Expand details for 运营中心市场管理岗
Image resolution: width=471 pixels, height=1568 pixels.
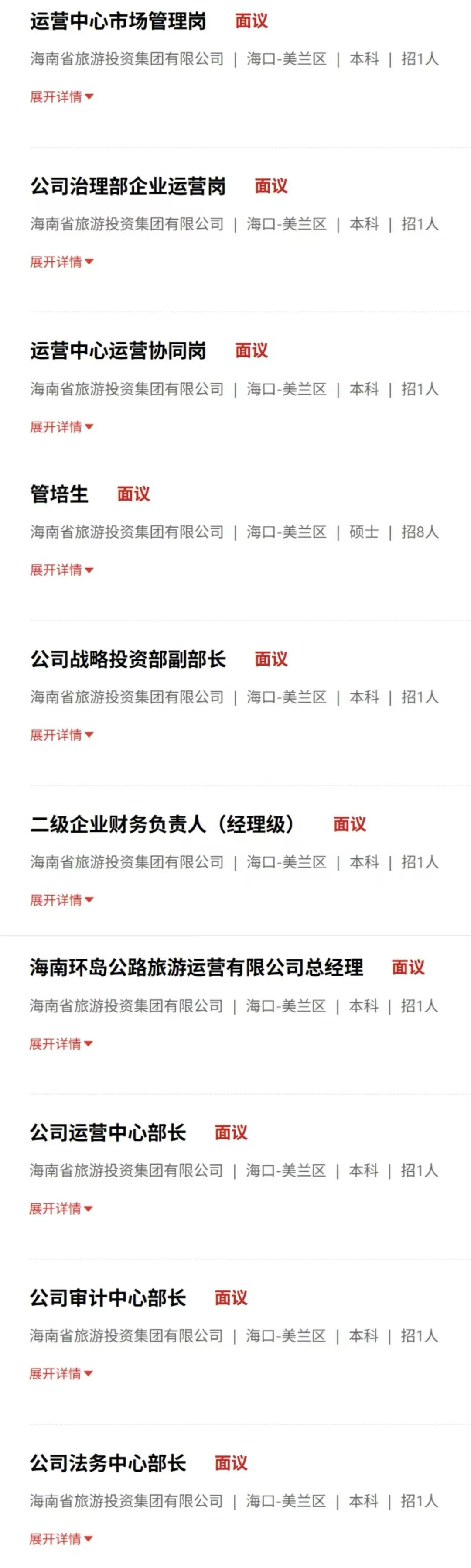pos(61,97)
